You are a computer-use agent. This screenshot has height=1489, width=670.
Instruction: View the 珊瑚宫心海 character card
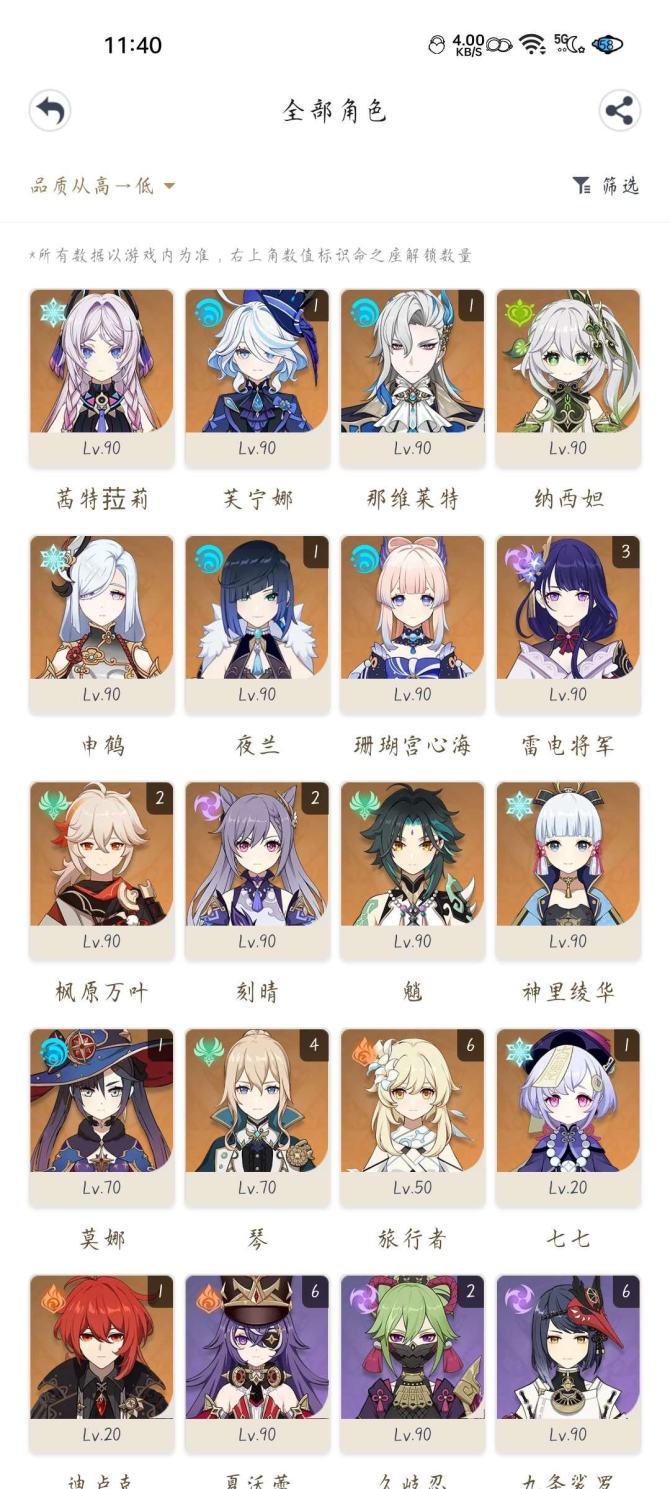coord(412,624)
